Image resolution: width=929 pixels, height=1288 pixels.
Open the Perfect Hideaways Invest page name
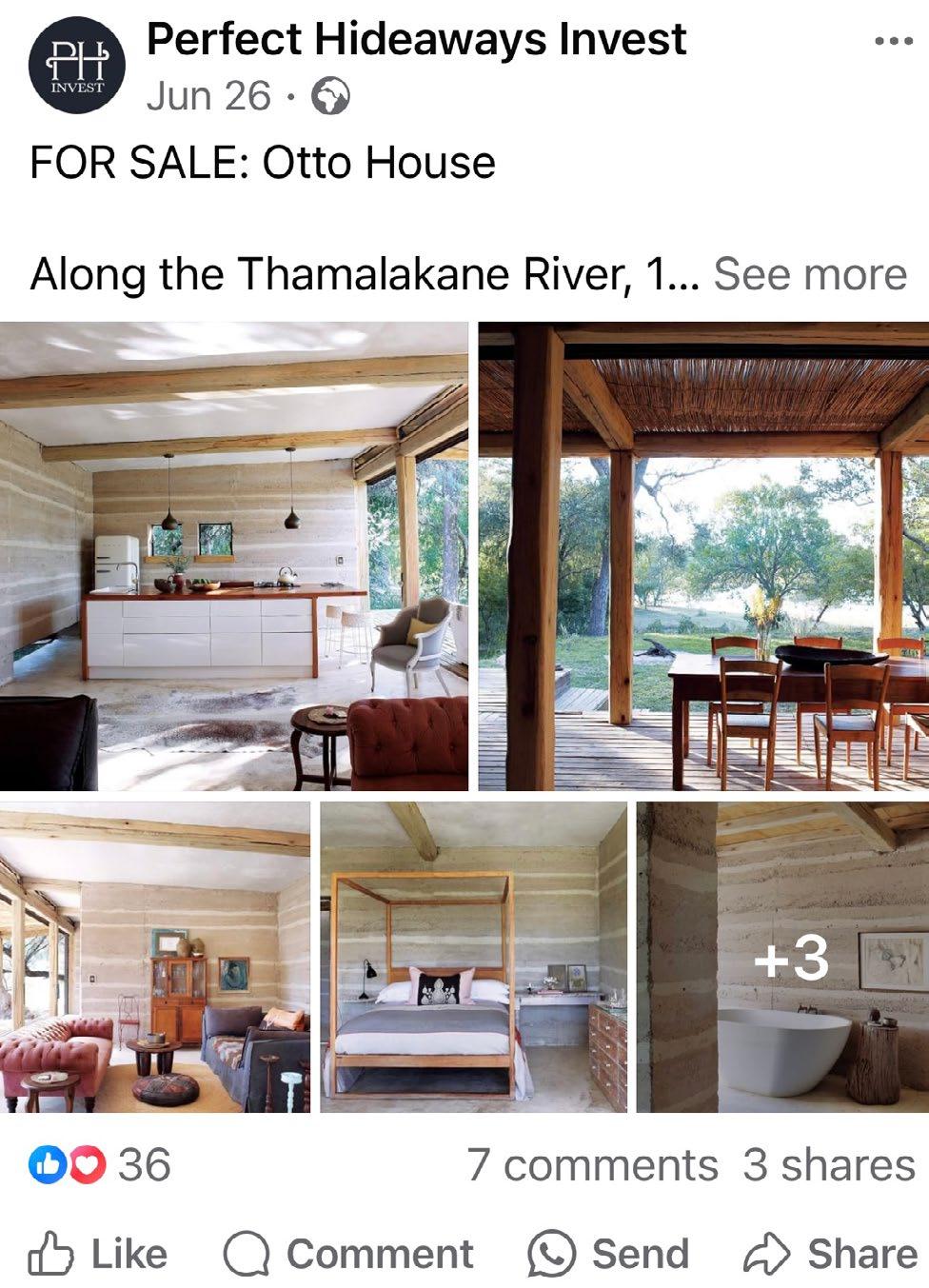[x=416, y=40]
